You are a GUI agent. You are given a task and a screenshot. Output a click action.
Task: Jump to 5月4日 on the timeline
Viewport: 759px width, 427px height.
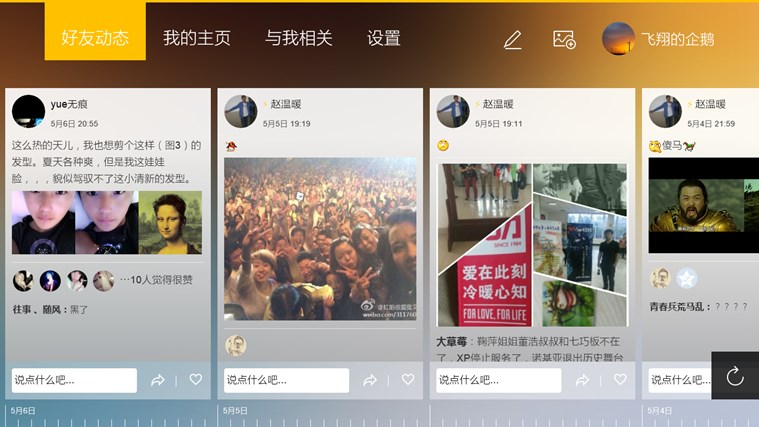point(660,411)
